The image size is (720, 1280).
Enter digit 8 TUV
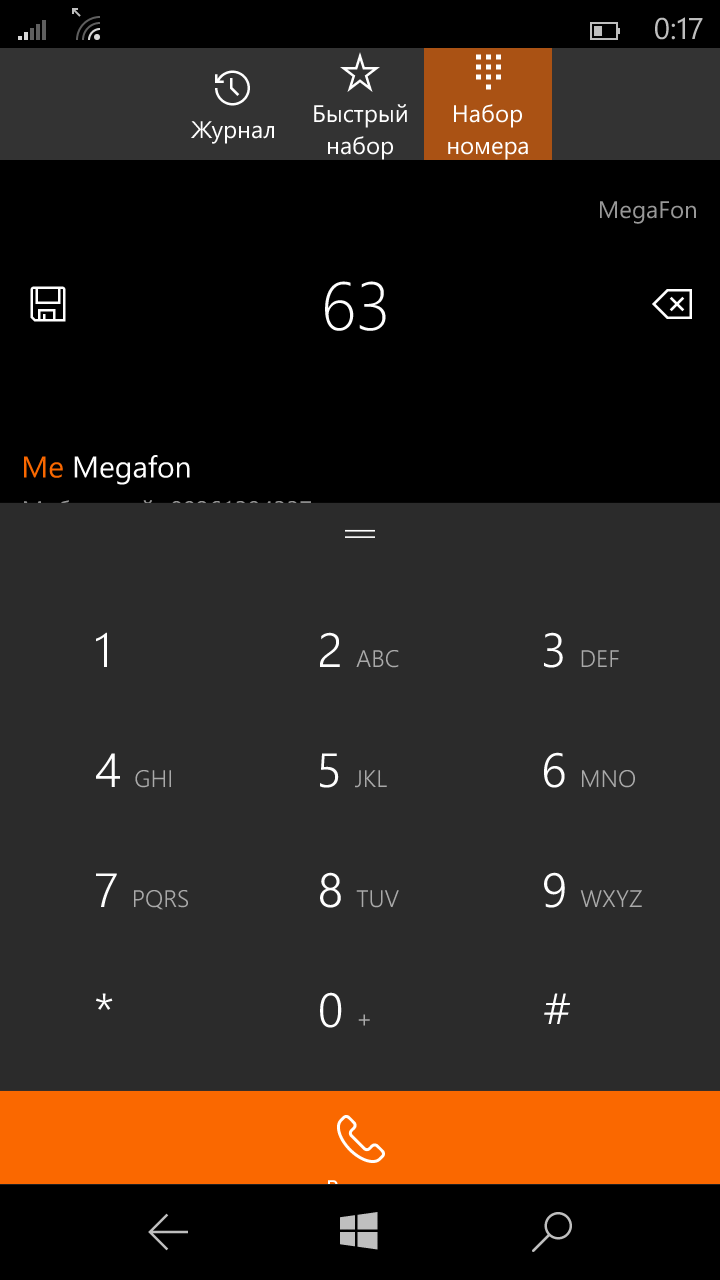click(x=358, y=893)
